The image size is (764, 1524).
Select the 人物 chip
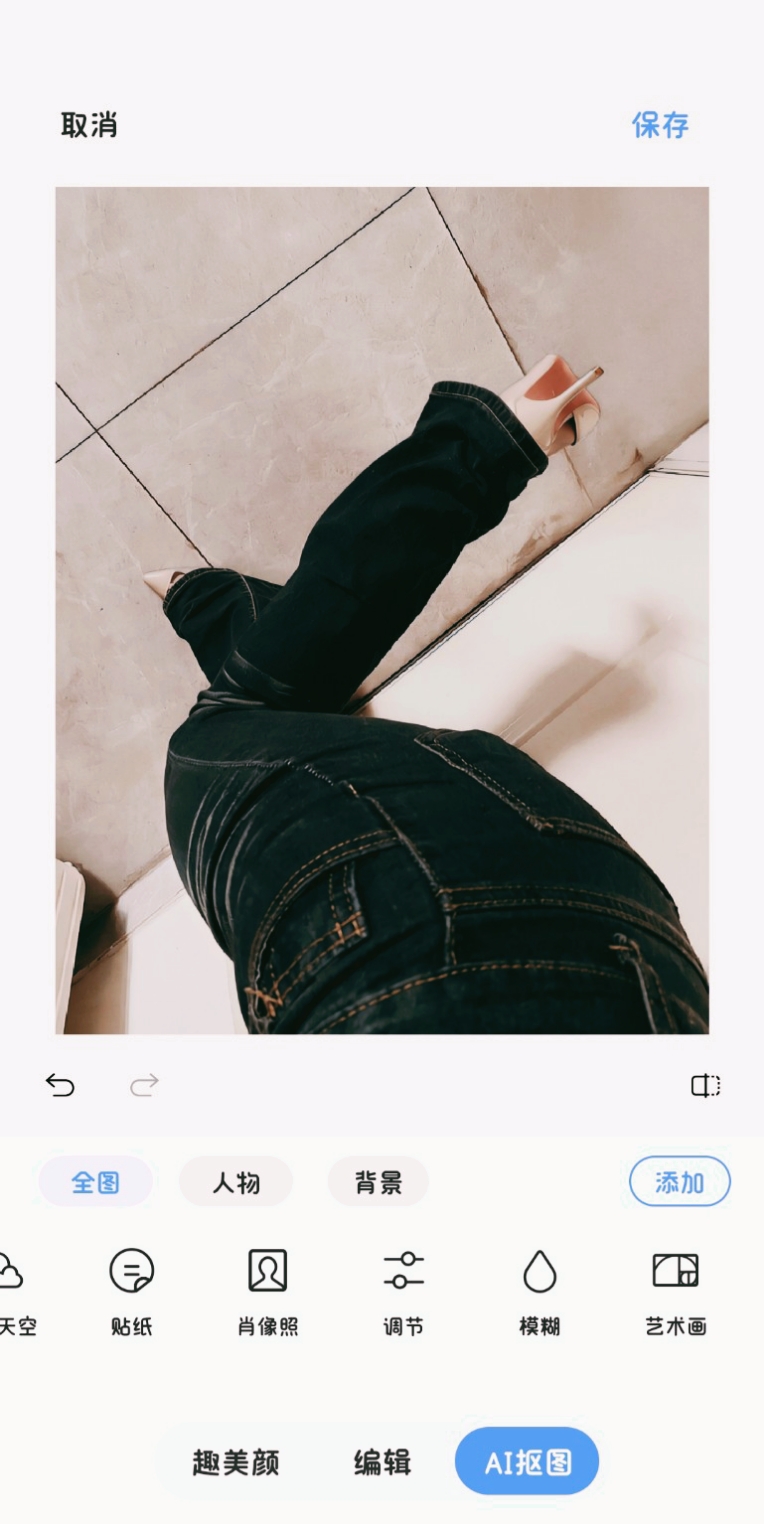point(236,1182)
